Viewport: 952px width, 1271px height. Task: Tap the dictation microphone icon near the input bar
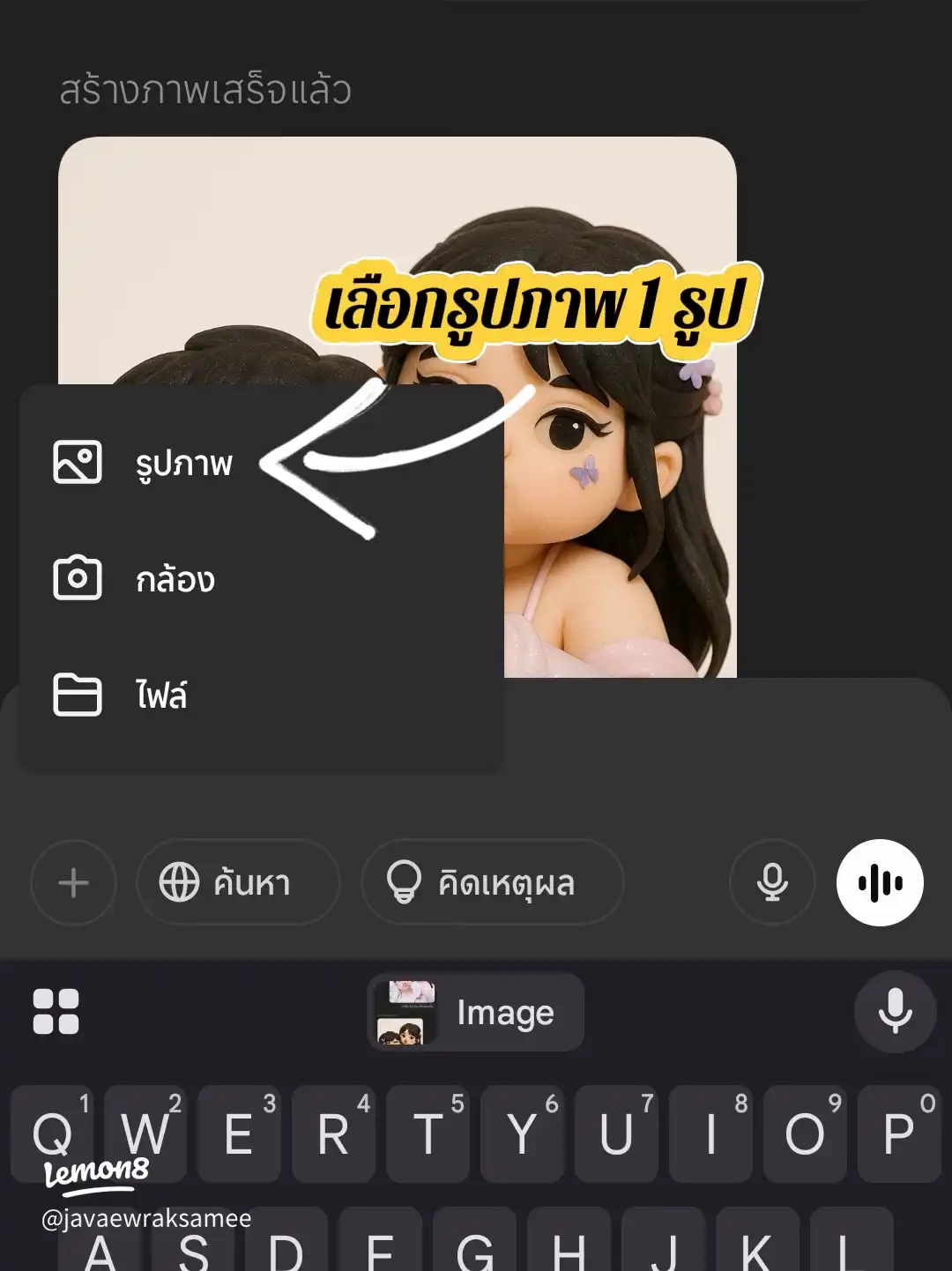point(771,883)
